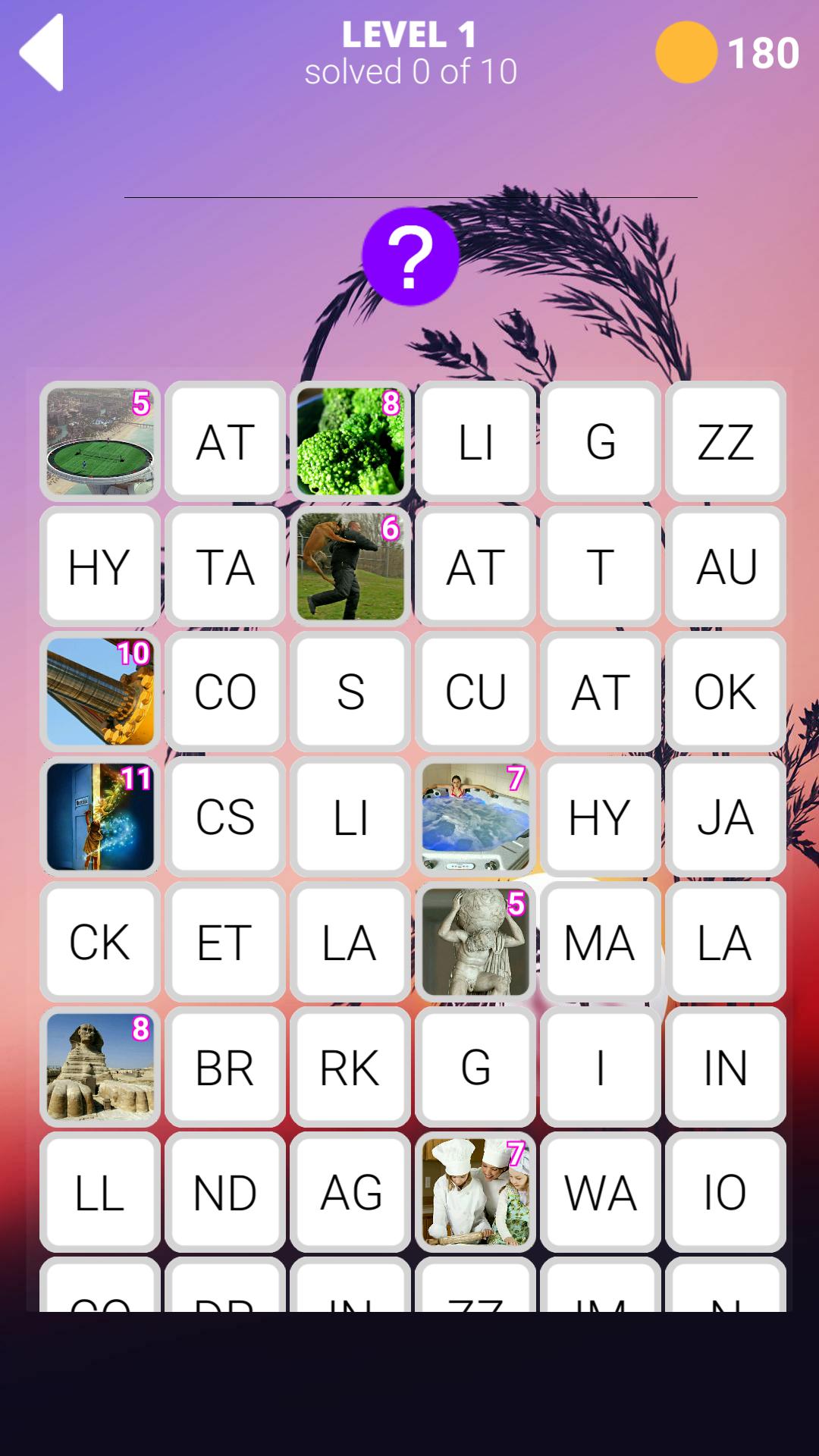
Task: Select the MA letter tile
Action: (601, 942)
